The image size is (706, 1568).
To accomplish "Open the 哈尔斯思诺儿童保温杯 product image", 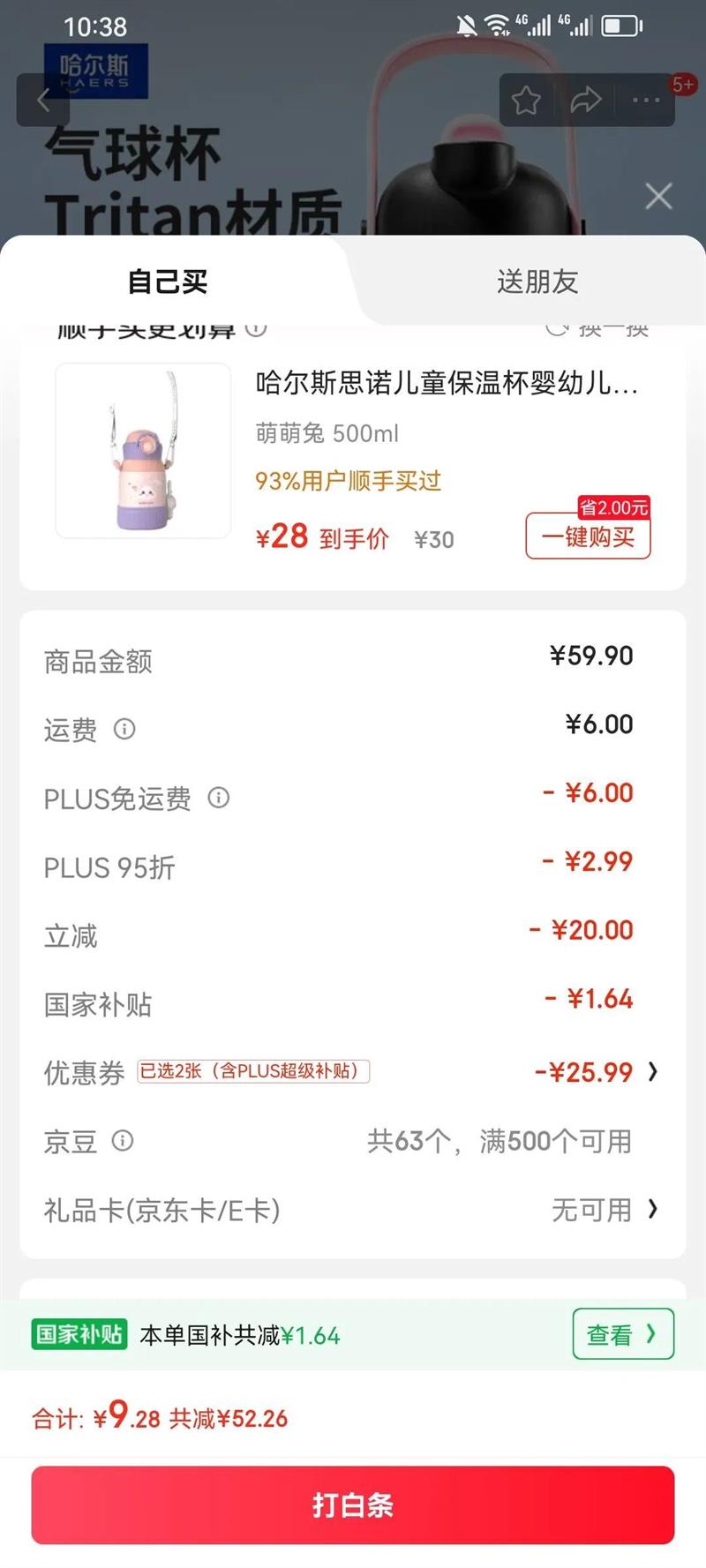I will coord(143,450).
